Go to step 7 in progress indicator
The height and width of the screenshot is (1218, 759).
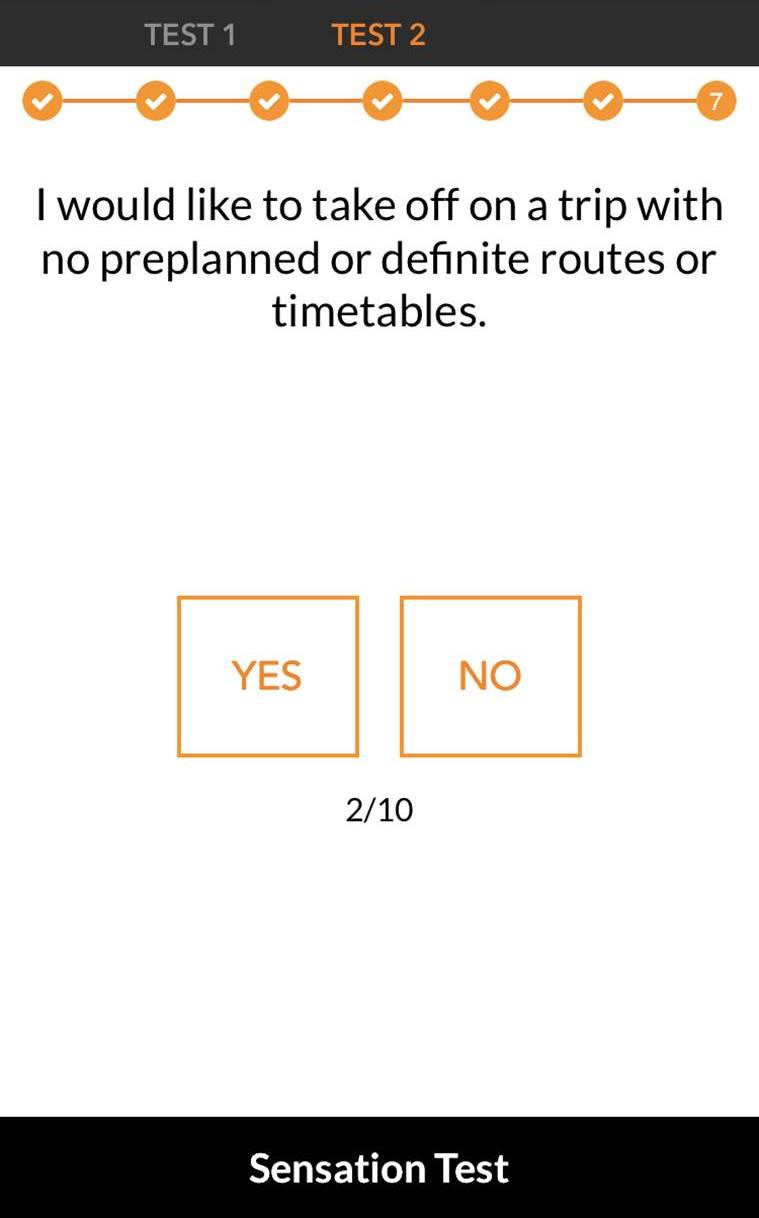[x=716, y=101]
